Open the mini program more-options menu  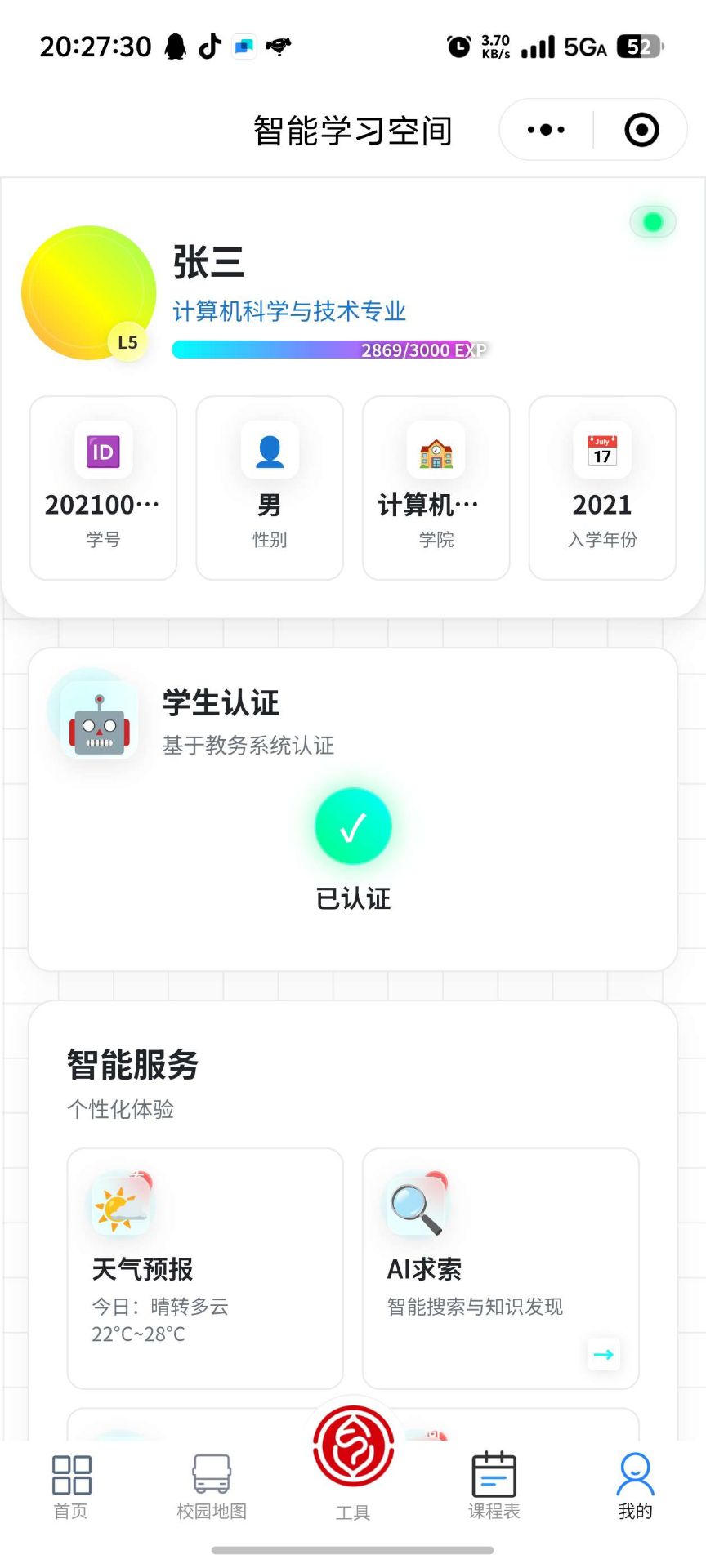(546, 130)
